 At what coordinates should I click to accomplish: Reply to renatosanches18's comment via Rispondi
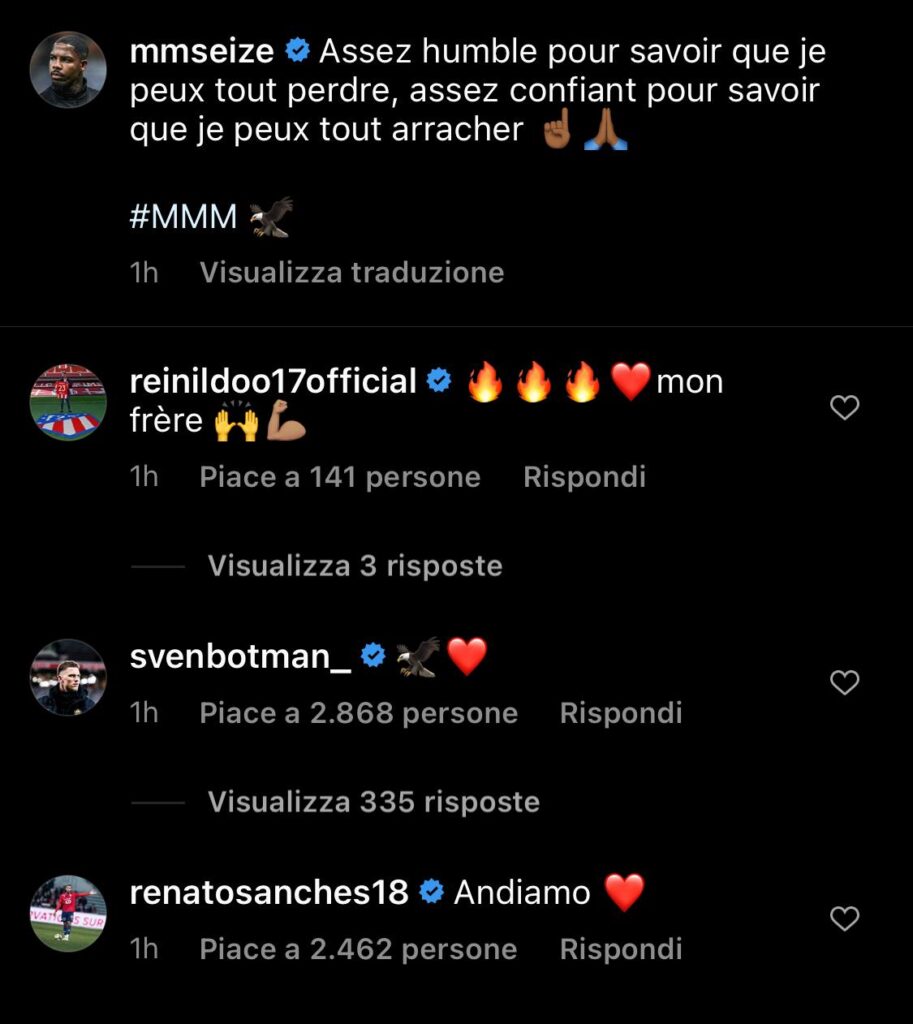tap(621, 949)
